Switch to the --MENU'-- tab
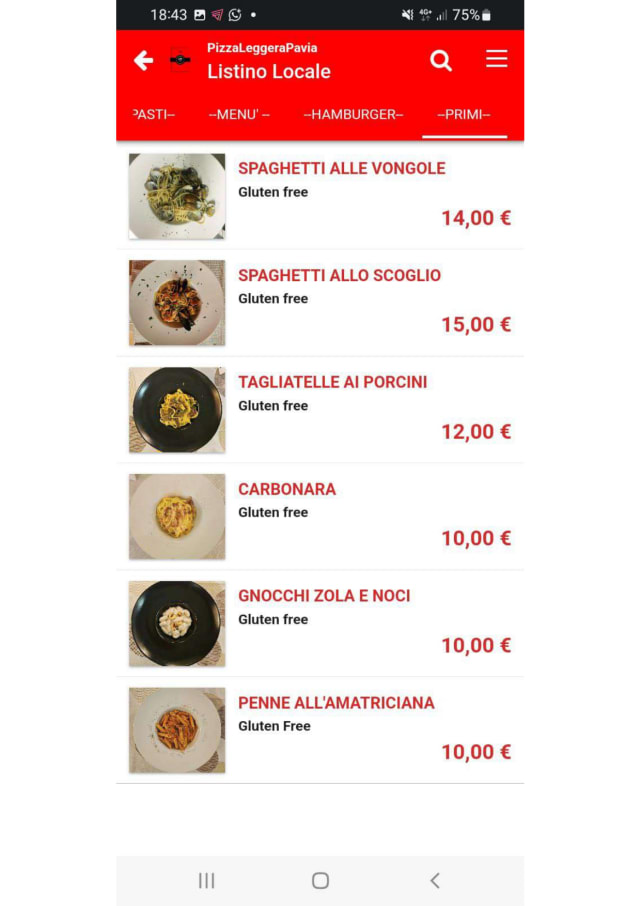 239,115
